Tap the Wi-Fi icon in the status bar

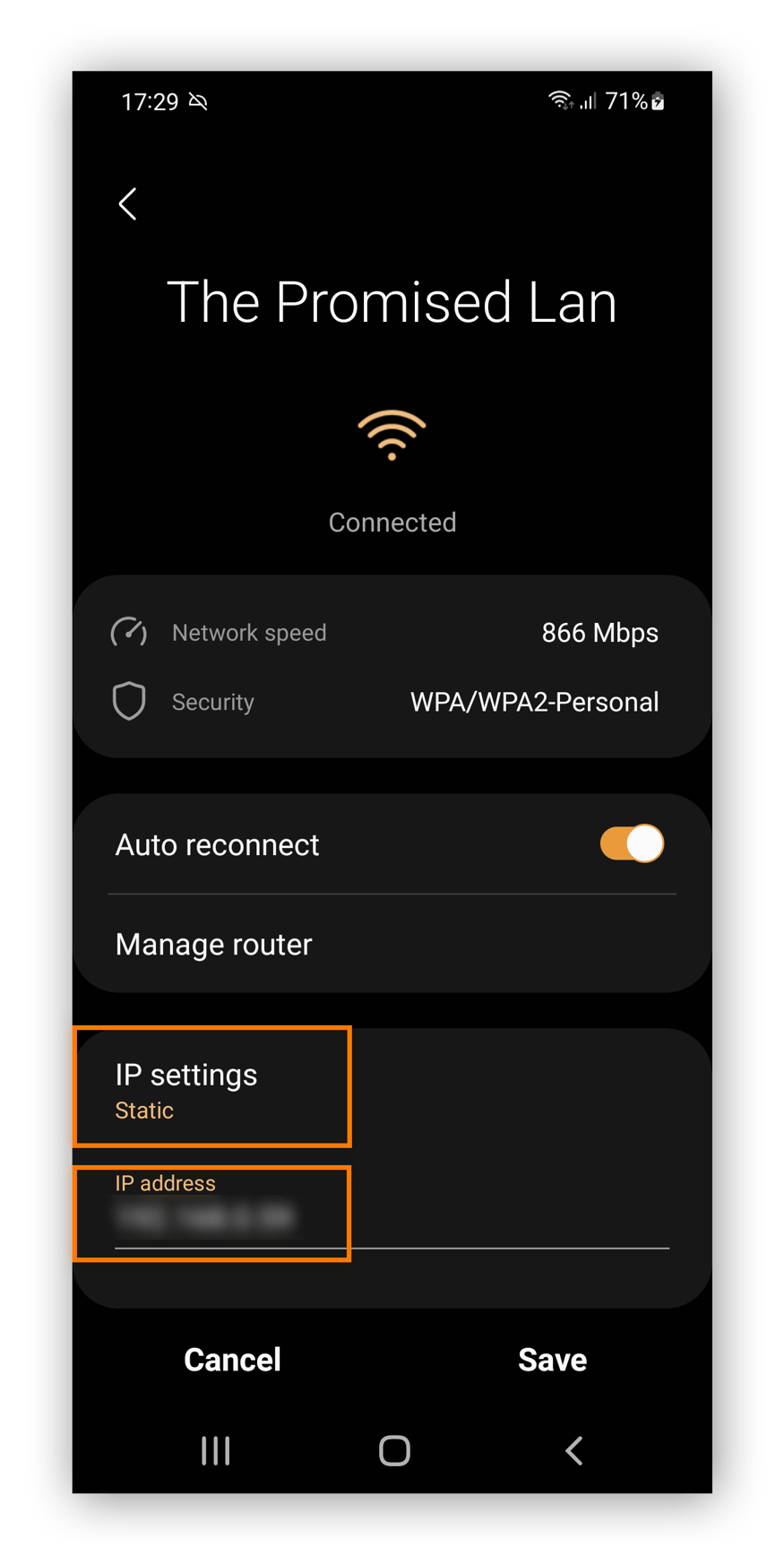pos(562,100)
